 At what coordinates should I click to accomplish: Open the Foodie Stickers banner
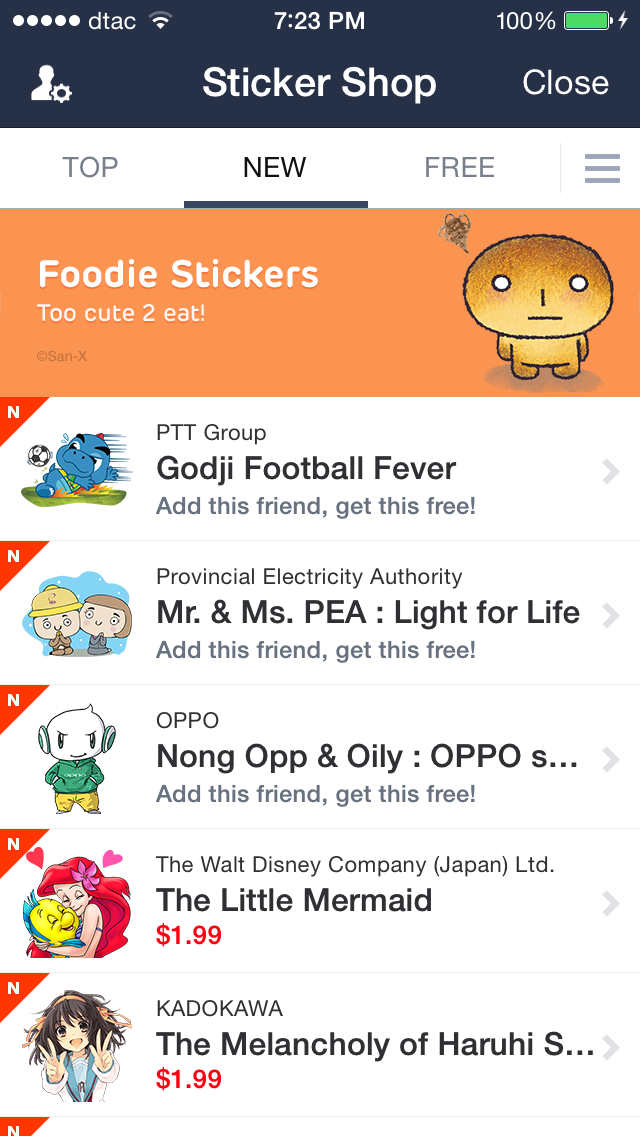(320, 302)
